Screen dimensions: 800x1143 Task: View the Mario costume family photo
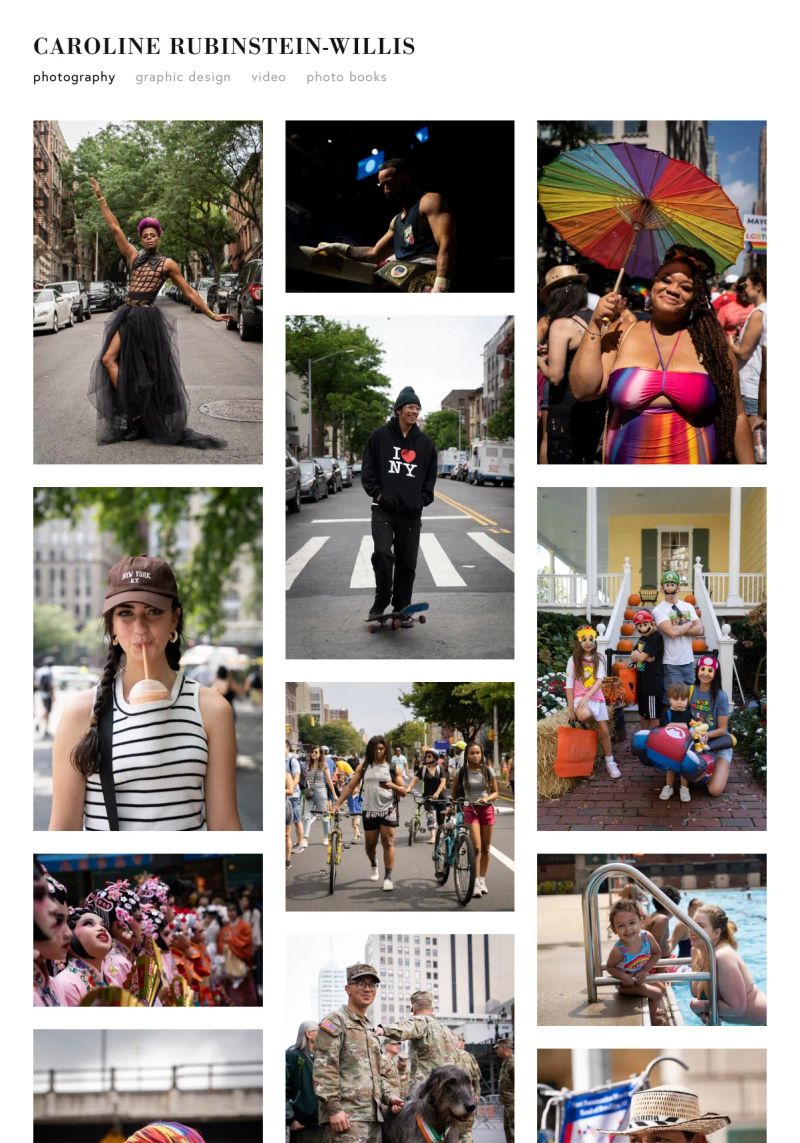pos(652,659)
